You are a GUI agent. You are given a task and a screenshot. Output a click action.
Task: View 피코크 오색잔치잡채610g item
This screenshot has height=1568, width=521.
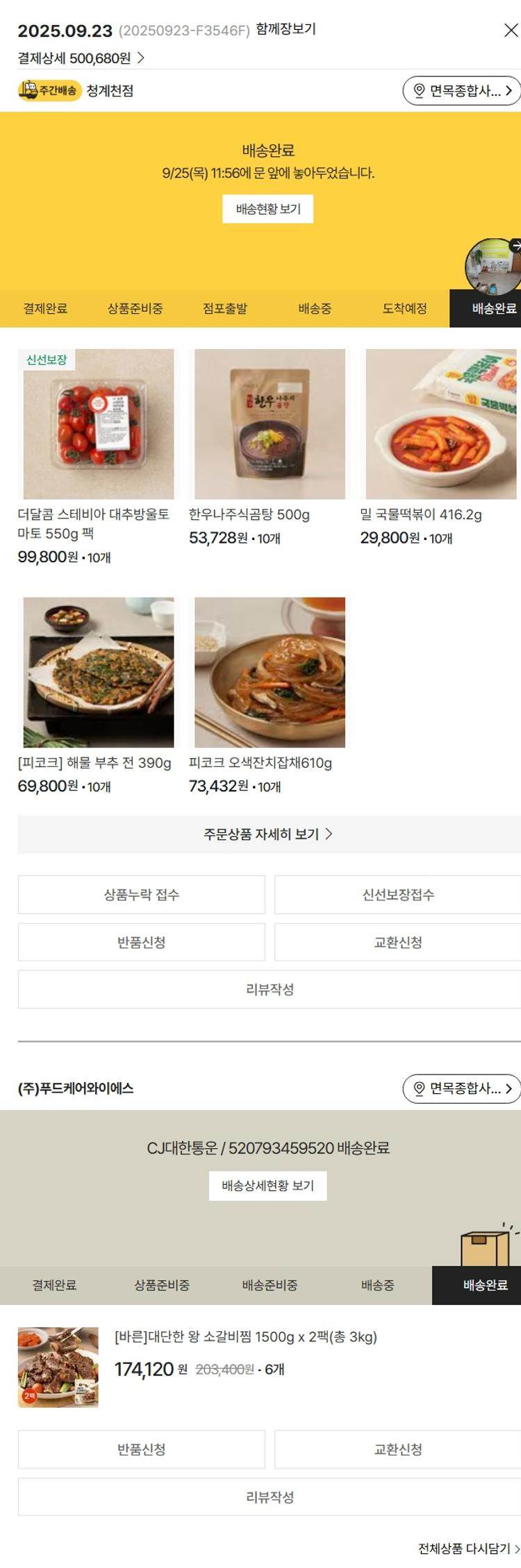pyautogui.click(x=270, y=673)
